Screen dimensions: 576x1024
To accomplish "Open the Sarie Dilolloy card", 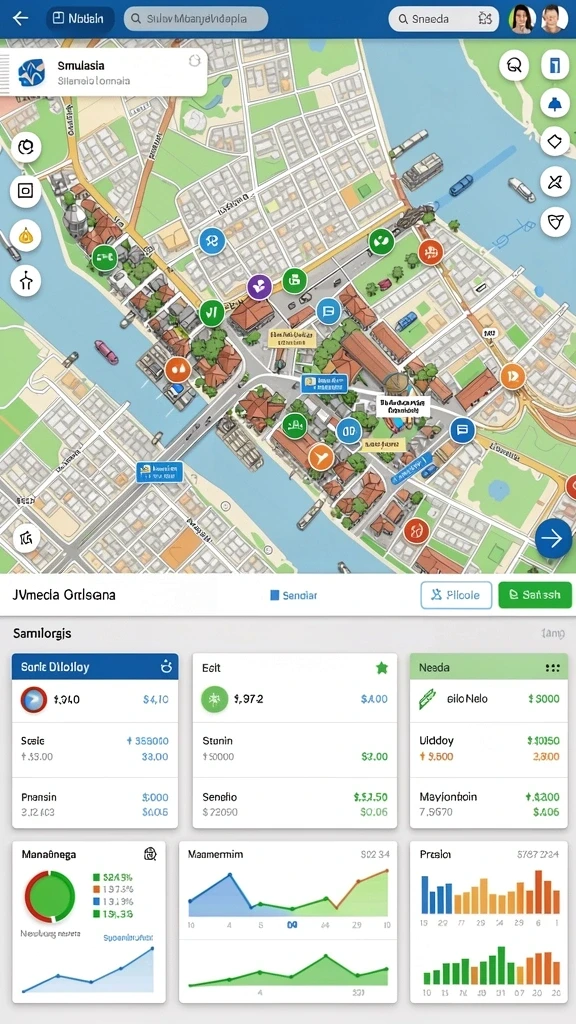I will click(x=95, y=741).
